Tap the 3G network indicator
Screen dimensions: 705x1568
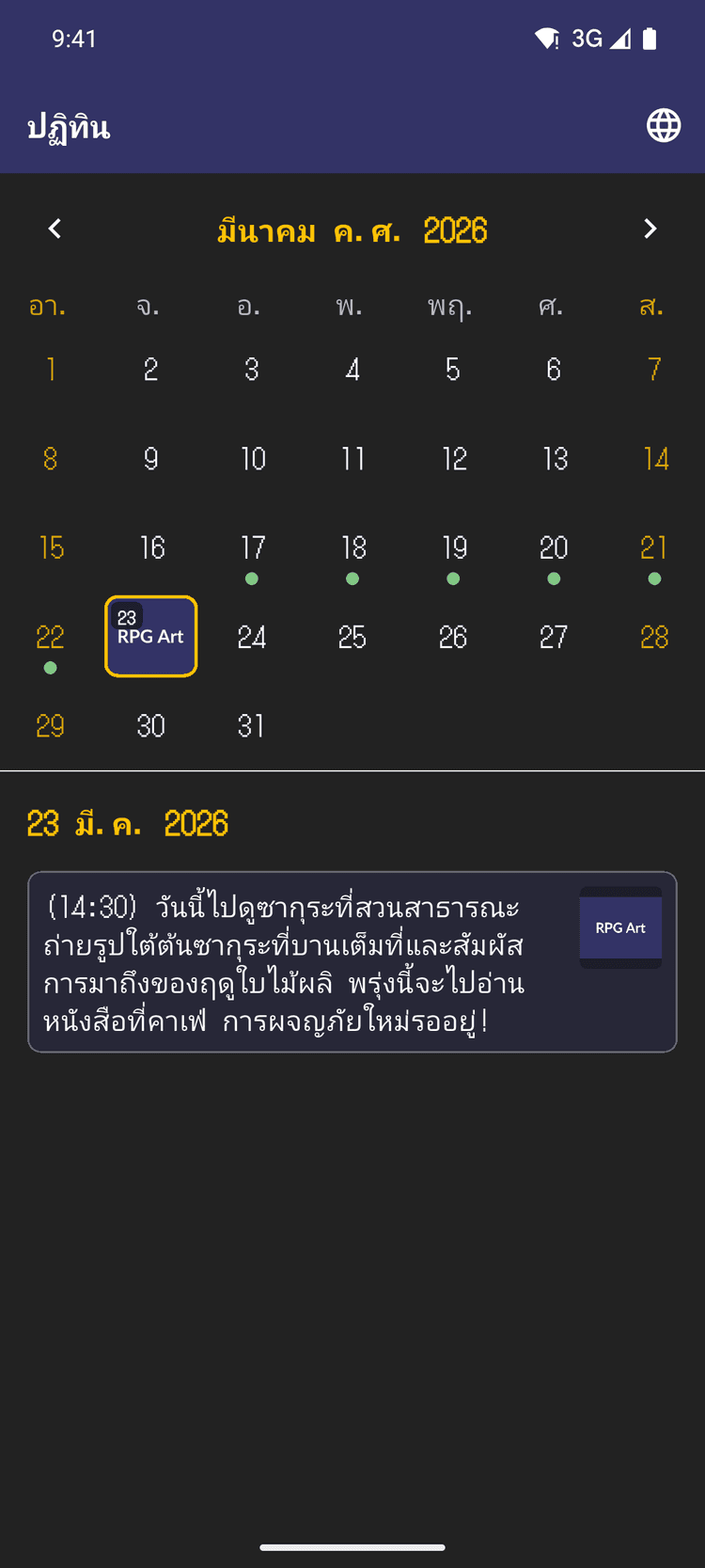click(x=587, y=39)
